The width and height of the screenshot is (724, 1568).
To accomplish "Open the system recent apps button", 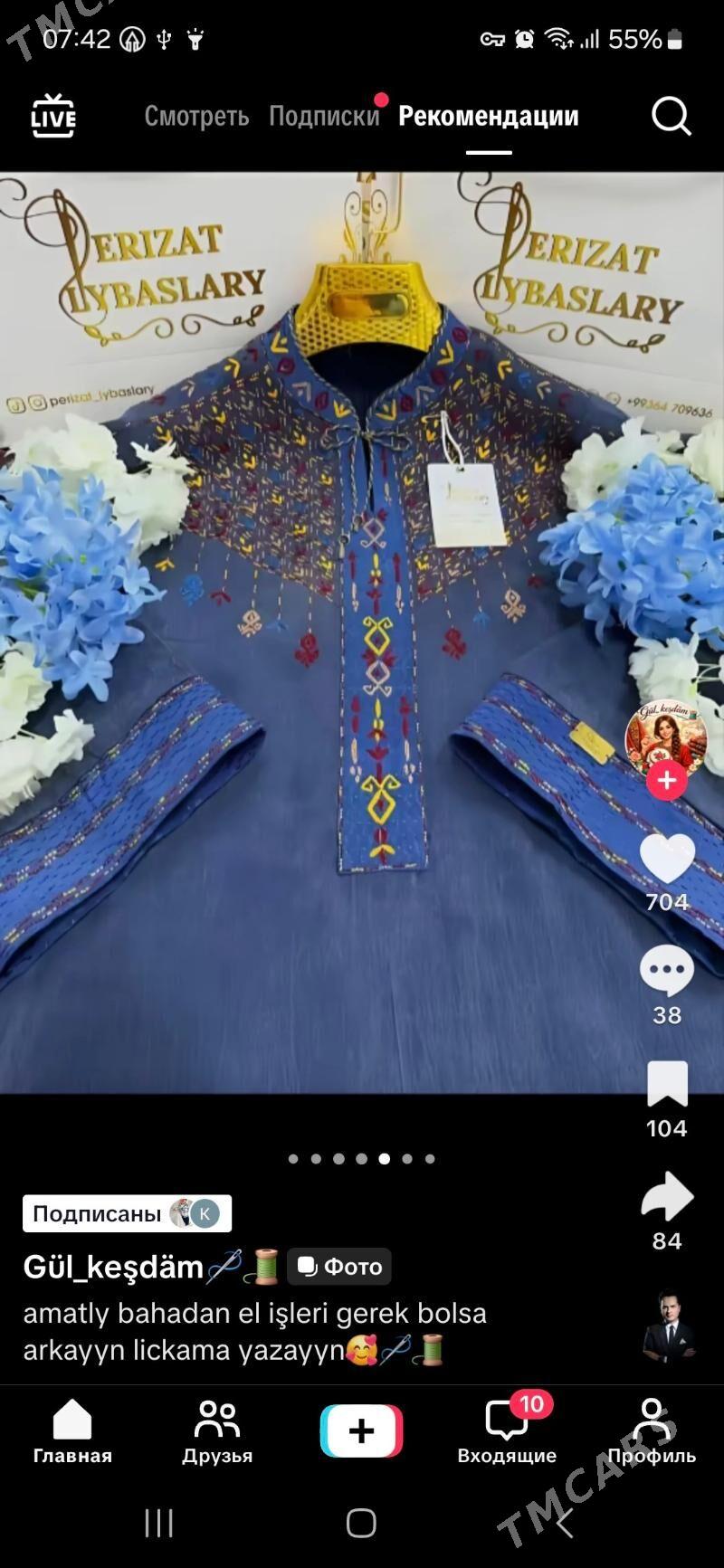I will coord(159,1523).
